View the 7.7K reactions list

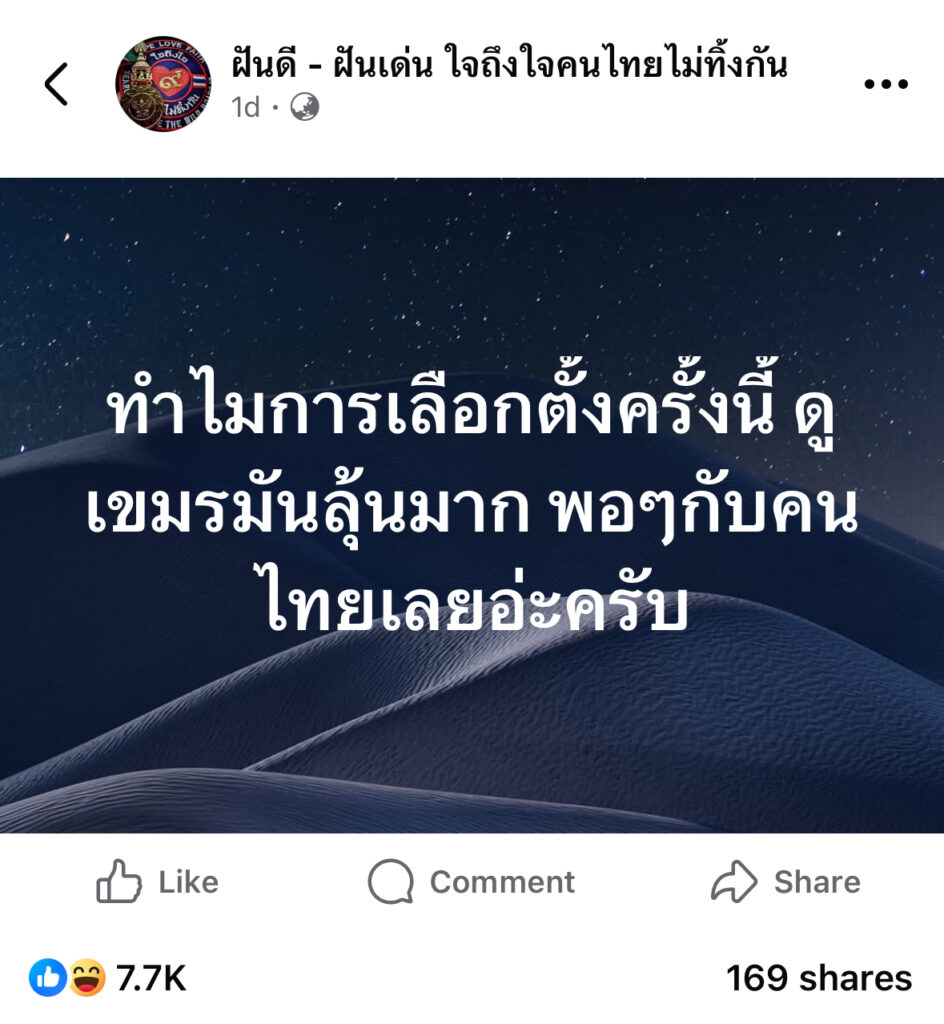pyautogui.click(x=107, y=978)
